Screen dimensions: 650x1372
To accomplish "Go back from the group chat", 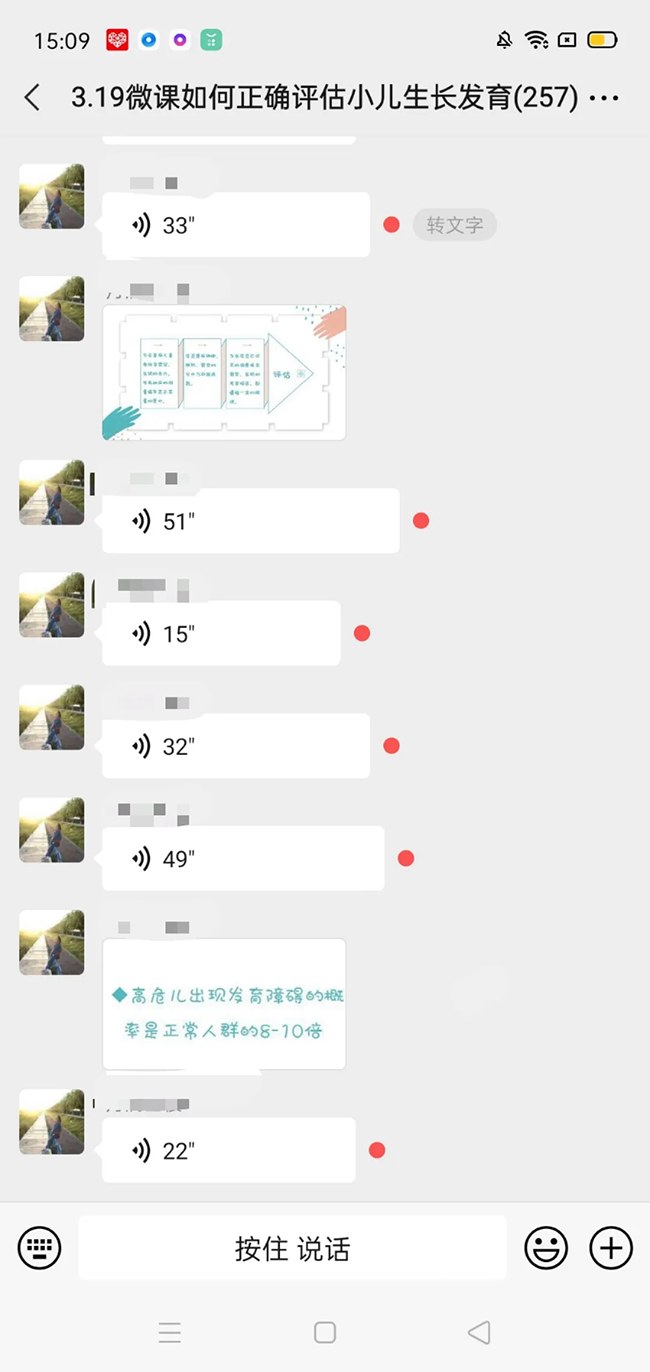I will click(x=33, y=97).
